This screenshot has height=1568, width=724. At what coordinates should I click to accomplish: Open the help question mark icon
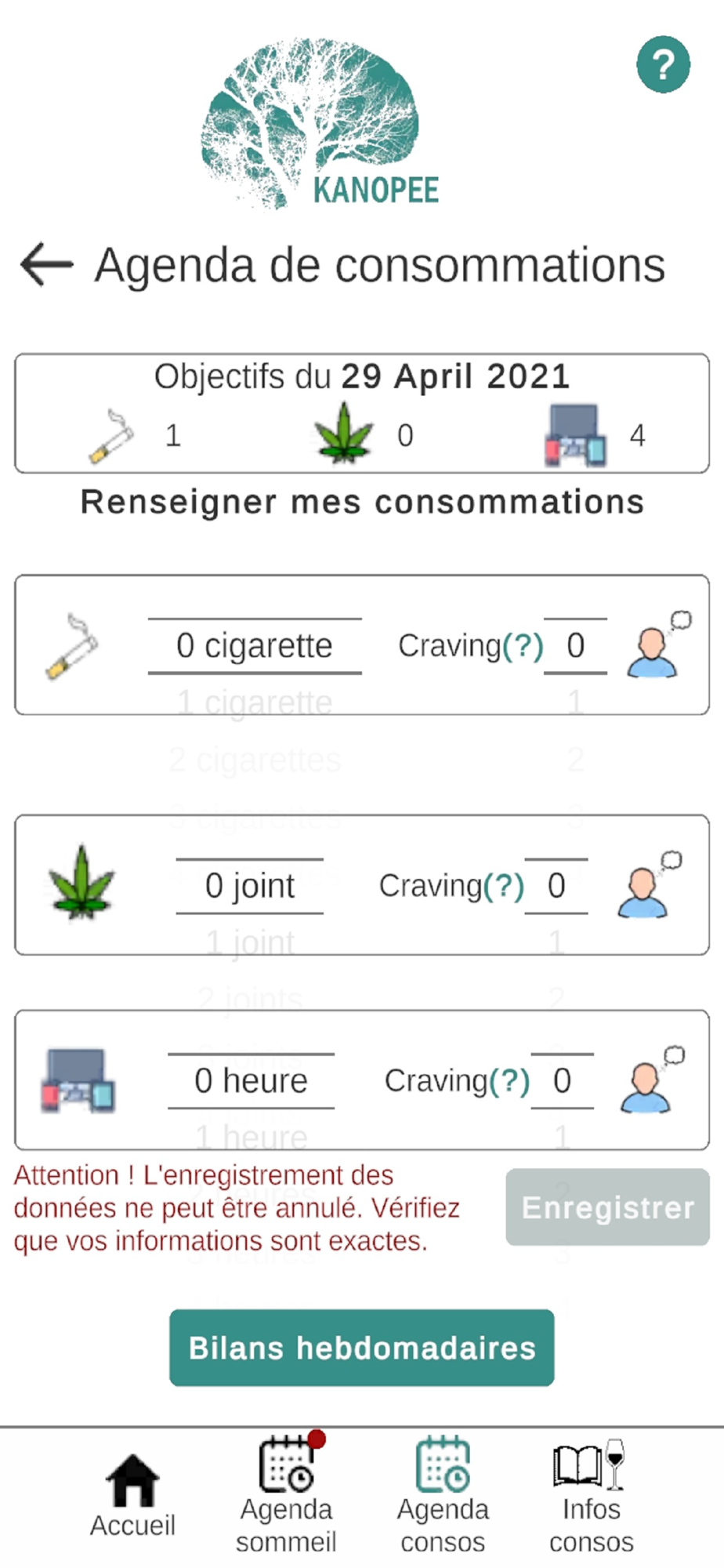point(663,64)
